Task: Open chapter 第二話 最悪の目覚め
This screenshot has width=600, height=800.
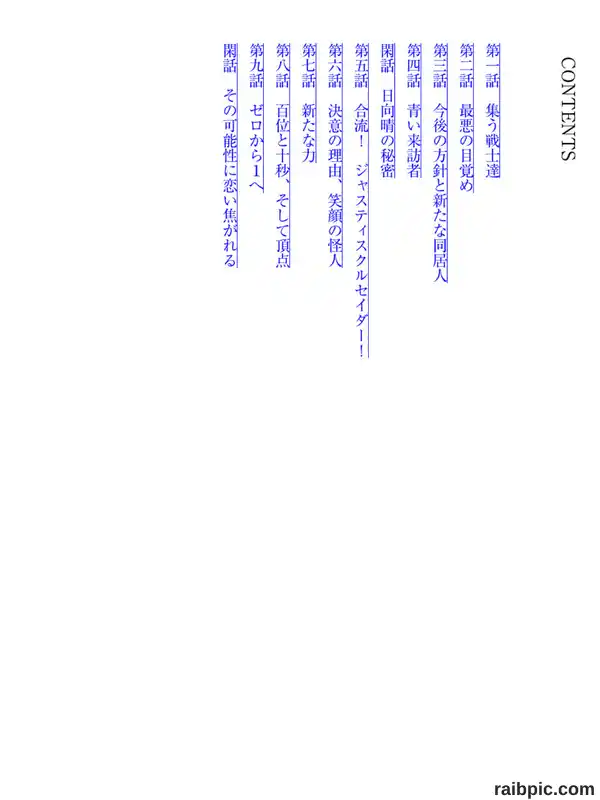Action: (x=466, y=118)
